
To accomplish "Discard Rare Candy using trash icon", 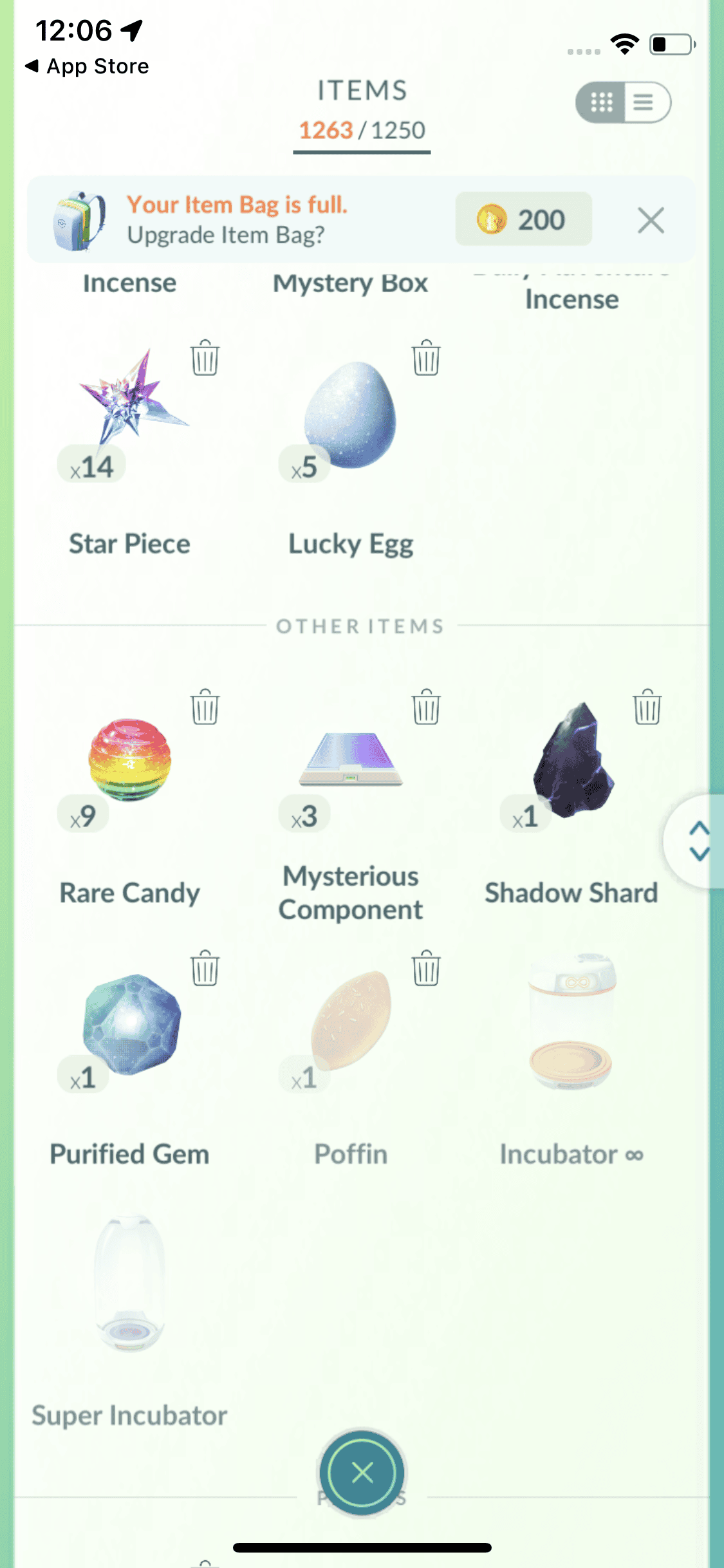I will [x=205, y=707].
